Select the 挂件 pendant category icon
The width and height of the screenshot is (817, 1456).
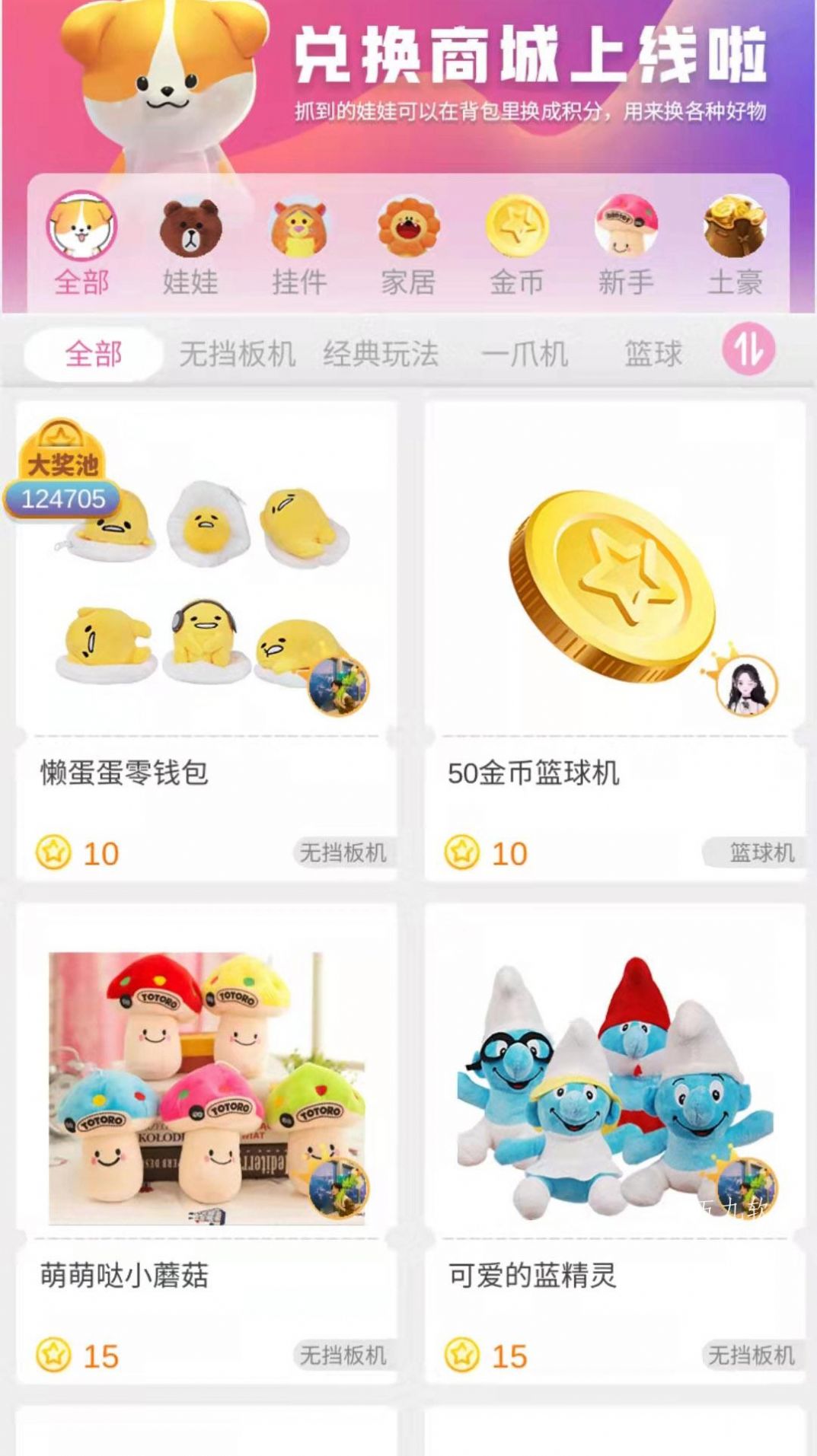(x=300, y=231)
